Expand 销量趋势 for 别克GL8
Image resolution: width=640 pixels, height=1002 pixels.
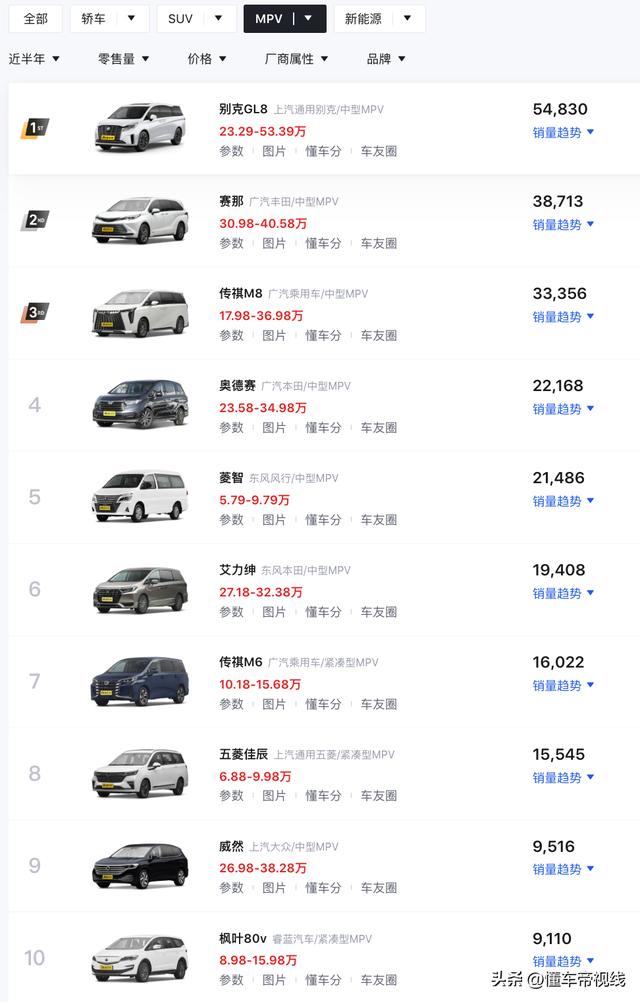click(x=563, y=132)
